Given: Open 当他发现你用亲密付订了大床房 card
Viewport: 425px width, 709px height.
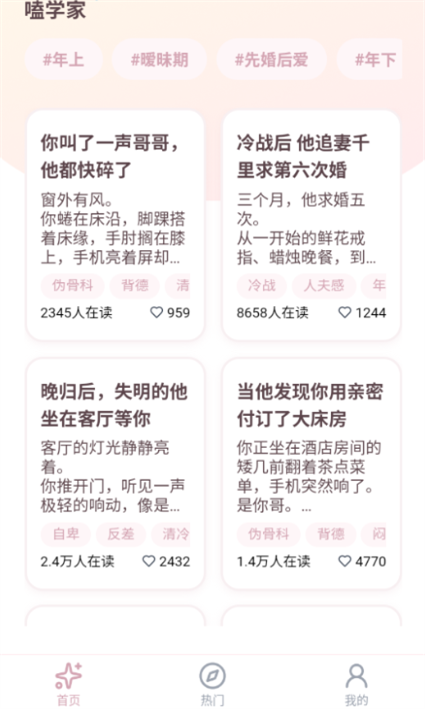Looking at the screenshot, I should 311,473.
